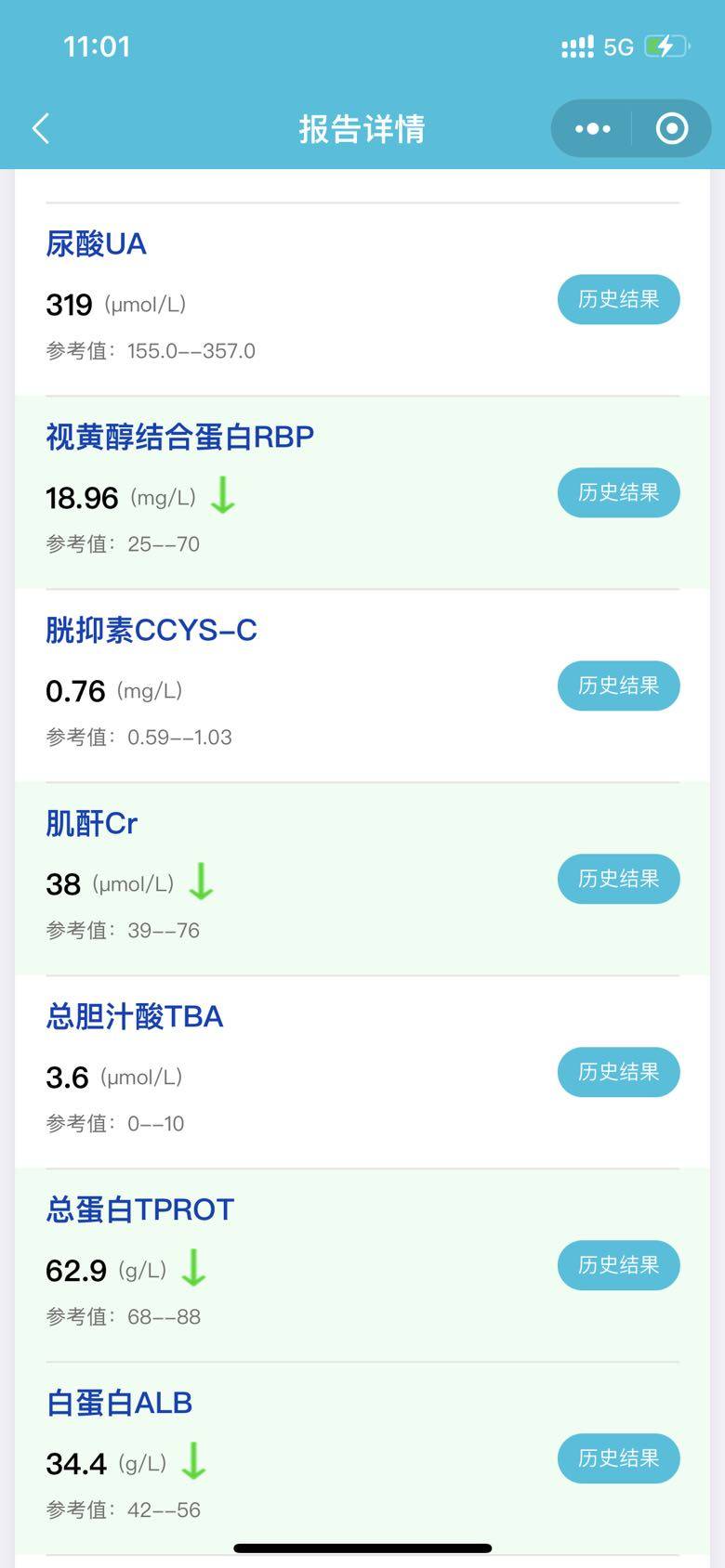View 历史结果 for 尿酸UA

[x=618, y=299]
